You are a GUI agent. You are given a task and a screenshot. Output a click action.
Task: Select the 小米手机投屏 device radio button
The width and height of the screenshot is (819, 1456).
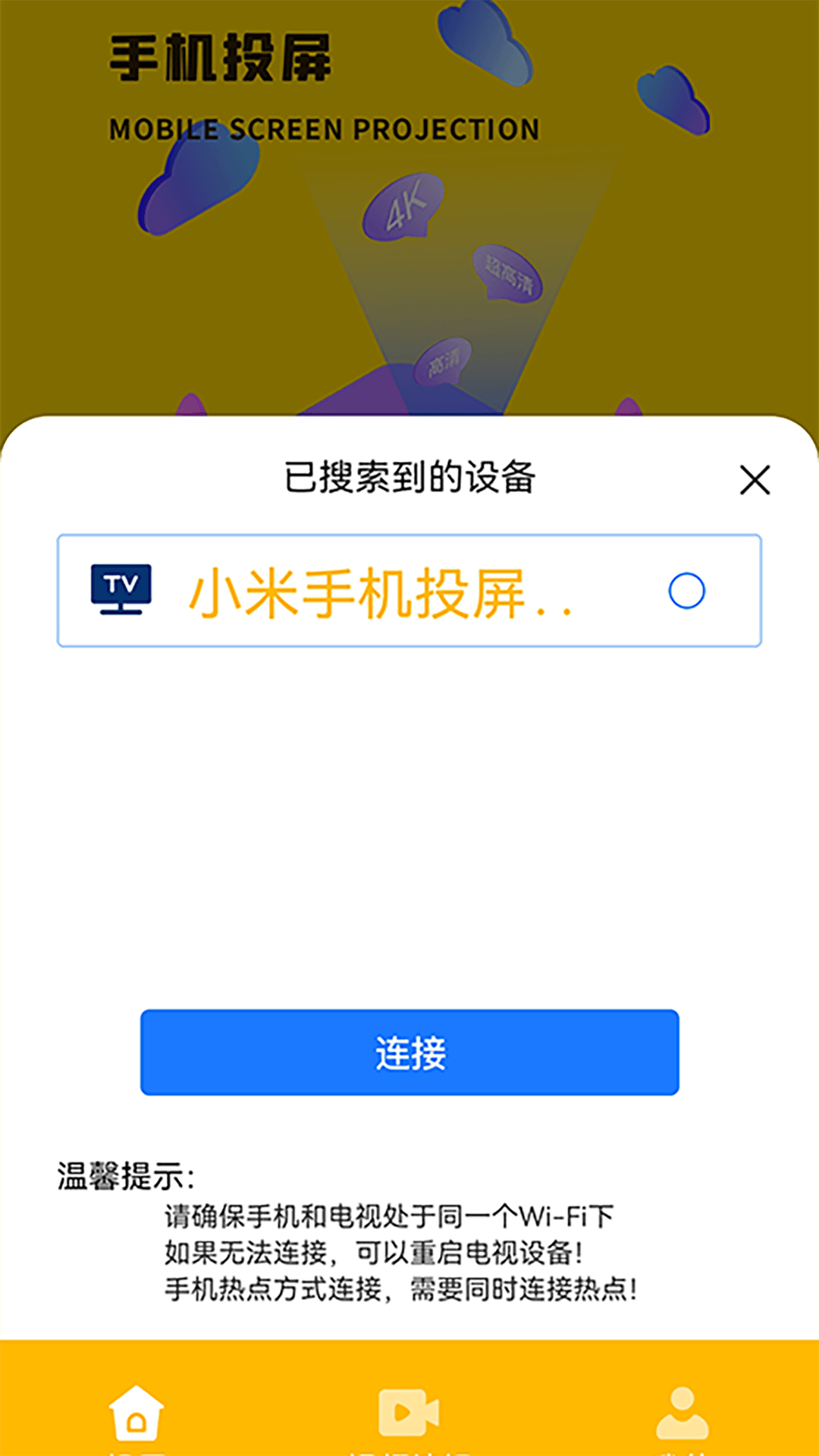[686, 591]
